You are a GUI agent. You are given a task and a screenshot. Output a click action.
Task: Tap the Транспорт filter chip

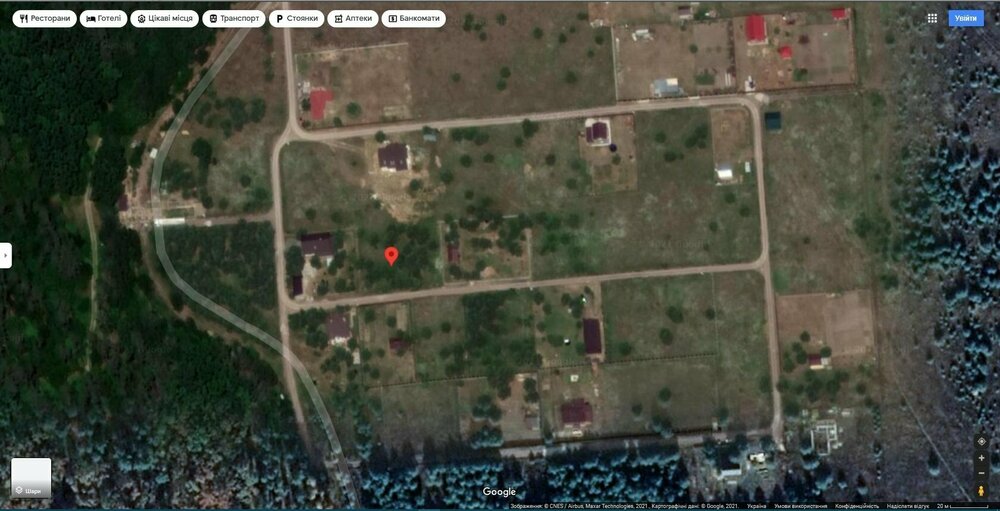pyautogui.click(x=234, y=18)
